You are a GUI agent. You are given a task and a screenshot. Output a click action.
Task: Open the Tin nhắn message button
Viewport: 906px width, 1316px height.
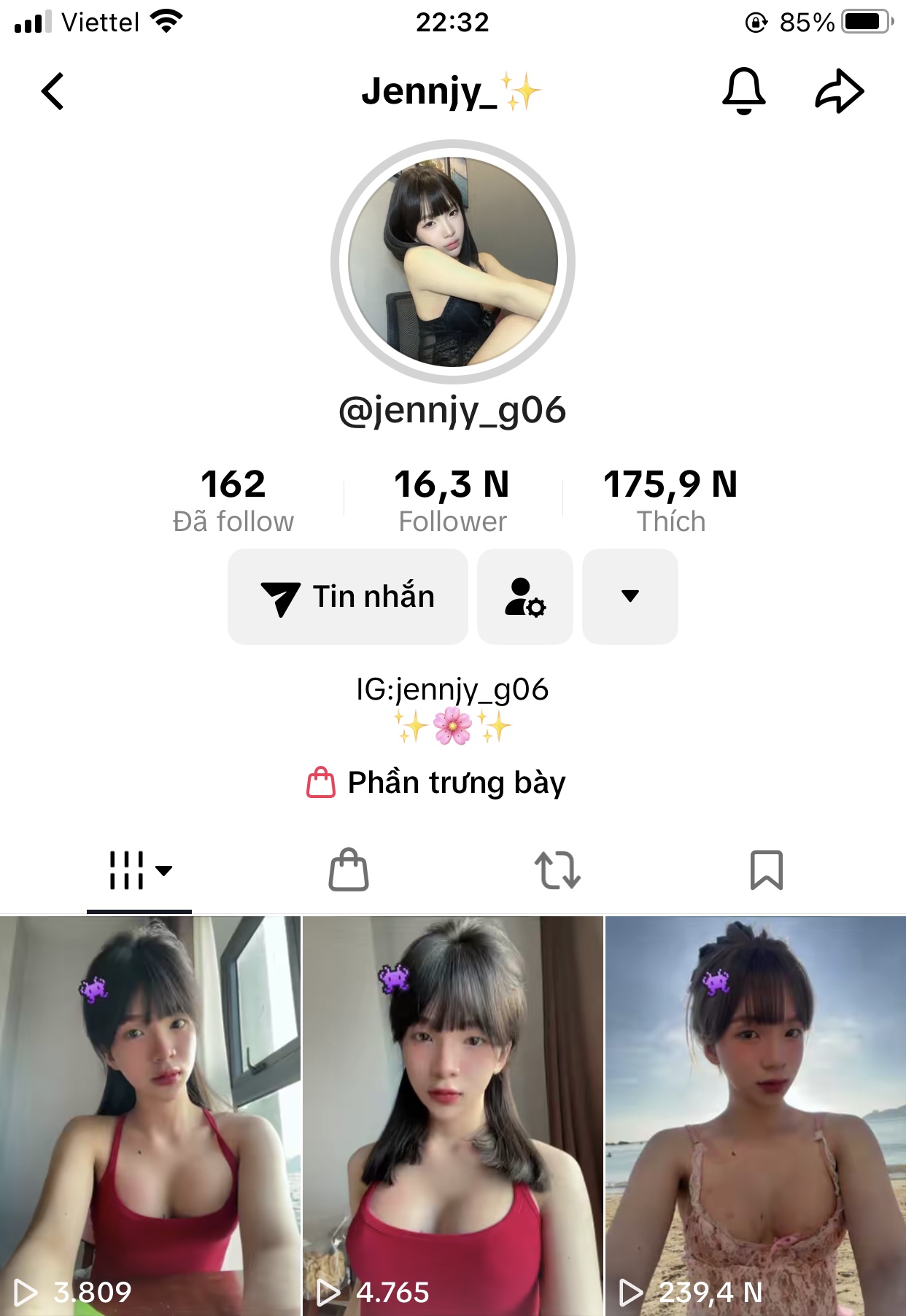(x=348, y=597)
